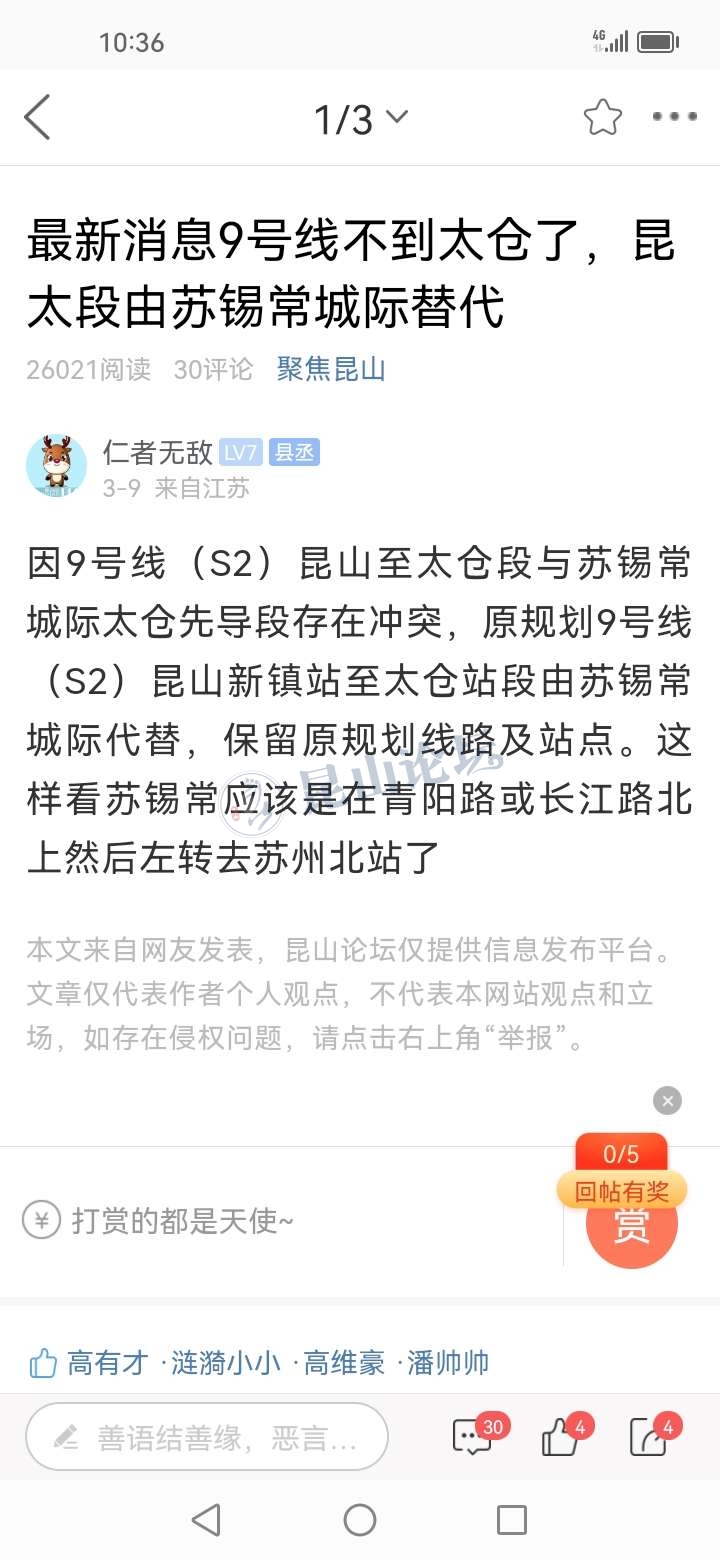Open liker 潘帅帅's profile
This screenshot has height=1560, width=720.
coord(447,1362)
